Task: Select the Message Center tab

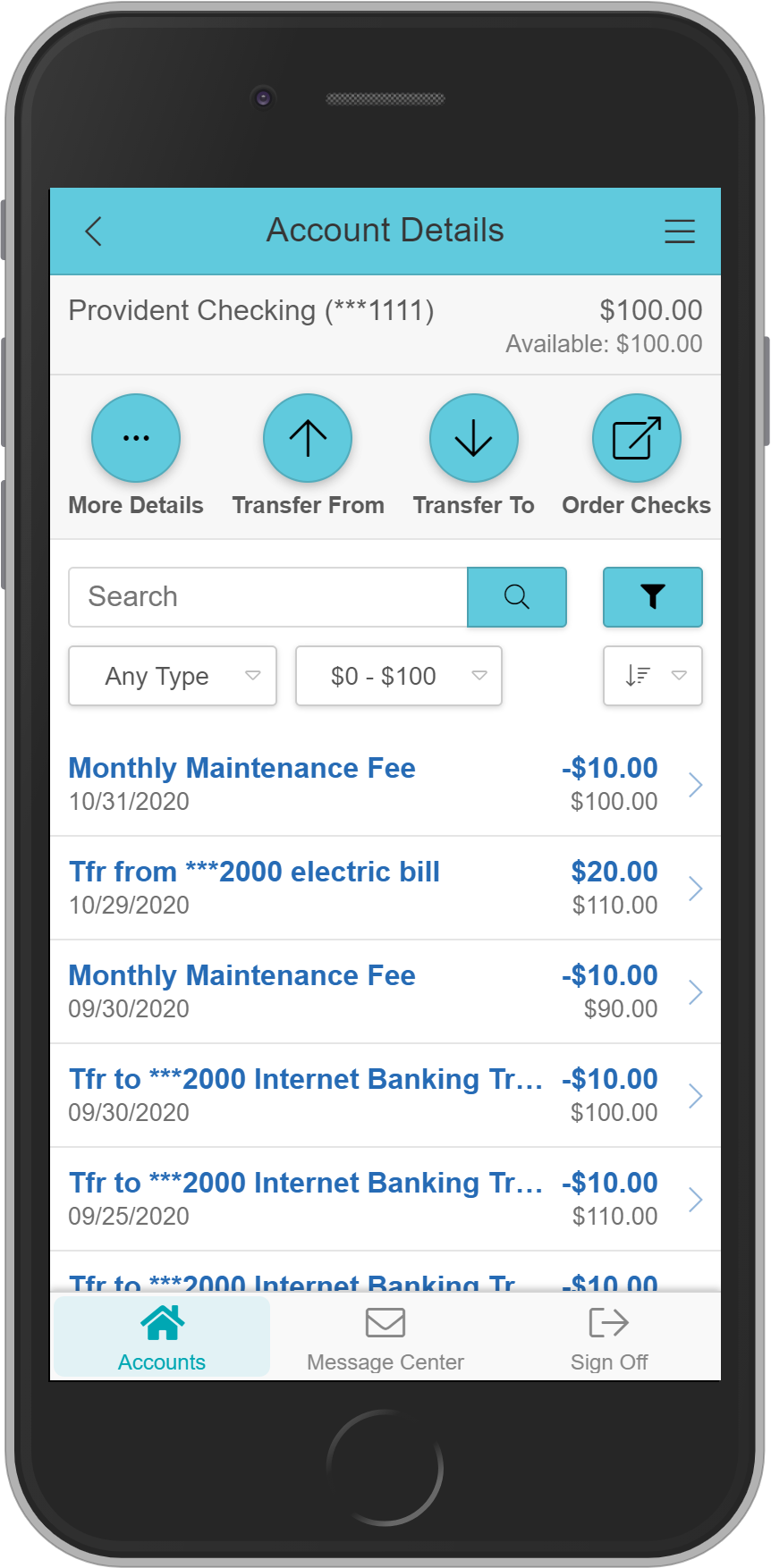Action: coord(385,1336)
